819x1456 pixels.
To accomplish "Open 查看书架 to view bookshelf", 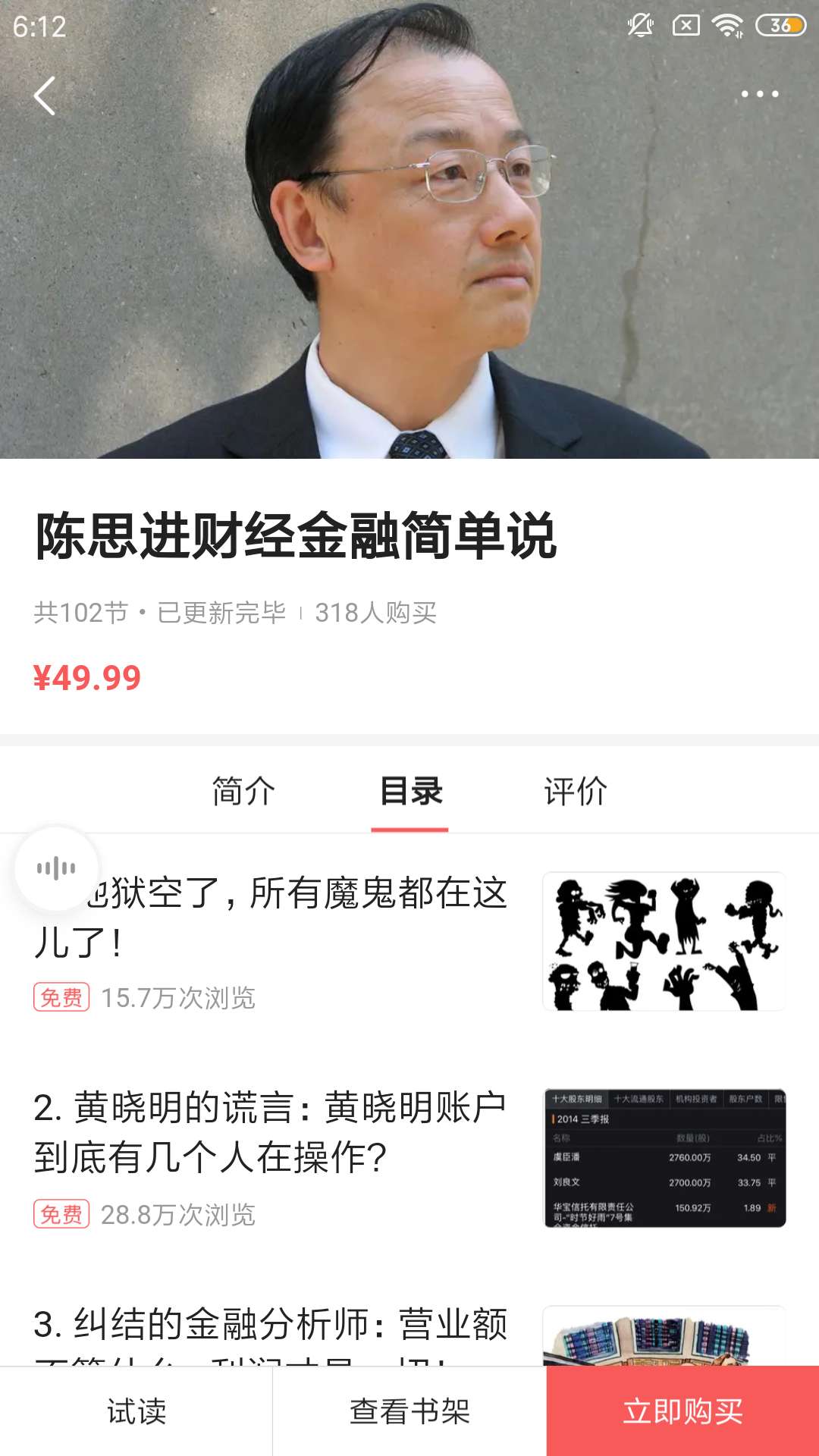I will [x=409, y=1410].
